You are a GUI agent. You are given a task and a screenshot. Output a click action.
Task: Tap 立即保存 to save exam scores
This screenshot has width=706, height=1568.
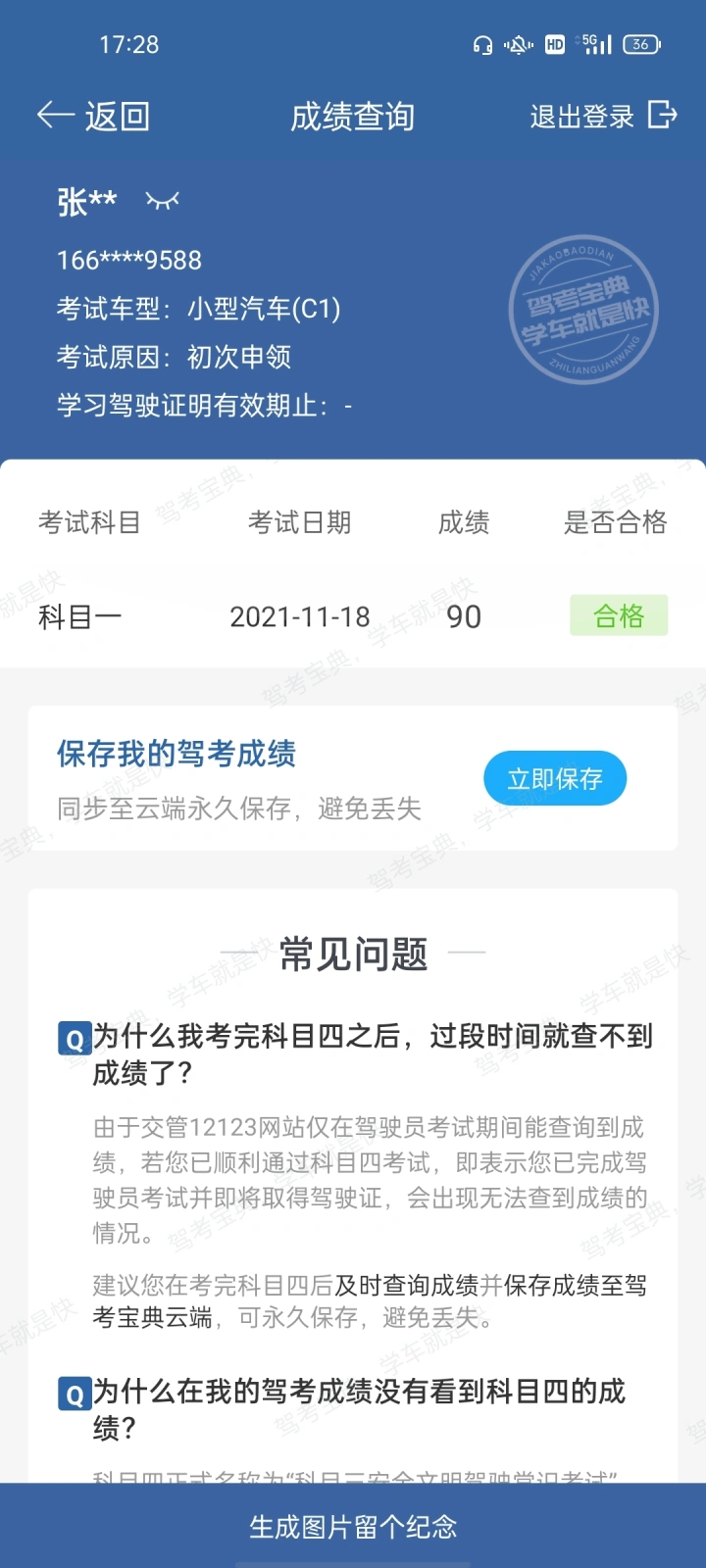tap(555, 779)
